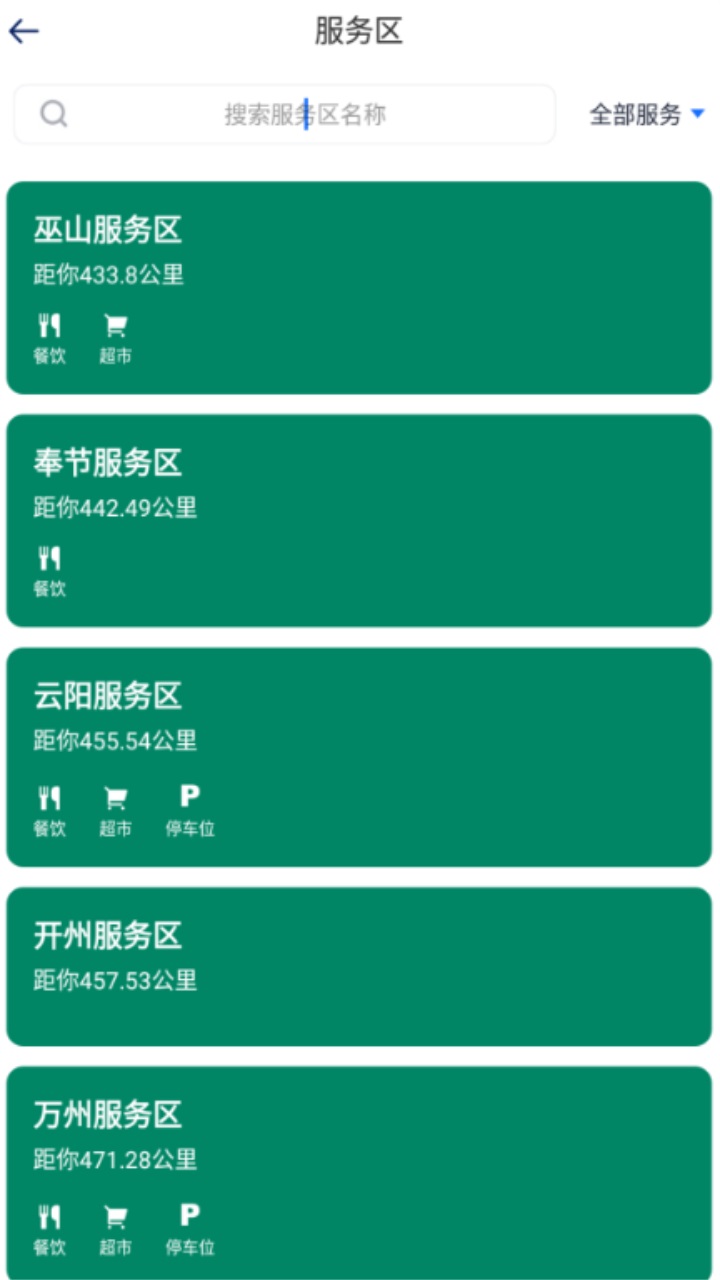720x1280 pixels.
Task: Open the 巫山服务区 card
Action: point(359,287)
